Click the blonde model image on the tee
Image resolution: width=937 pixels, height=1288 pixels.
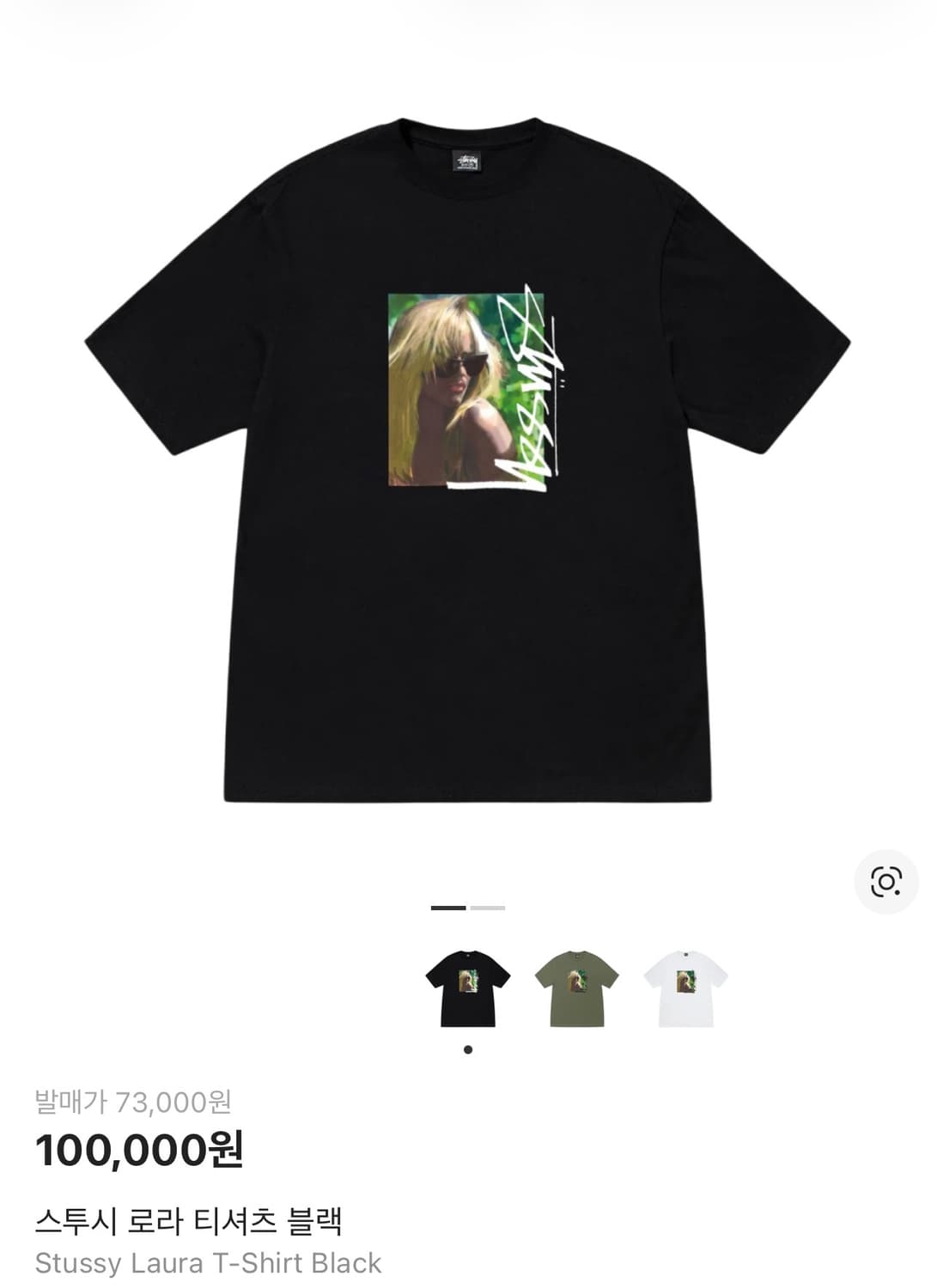447,386
